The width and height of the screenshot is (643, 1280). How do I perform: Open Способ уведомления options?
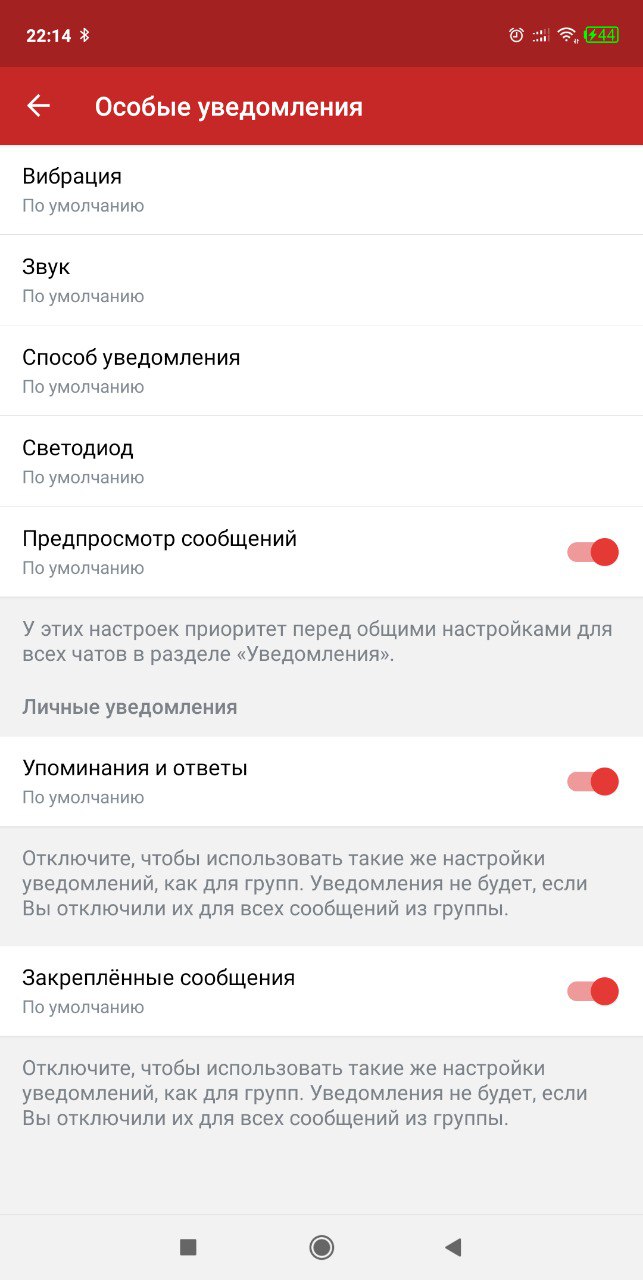[x=320, y=371]
